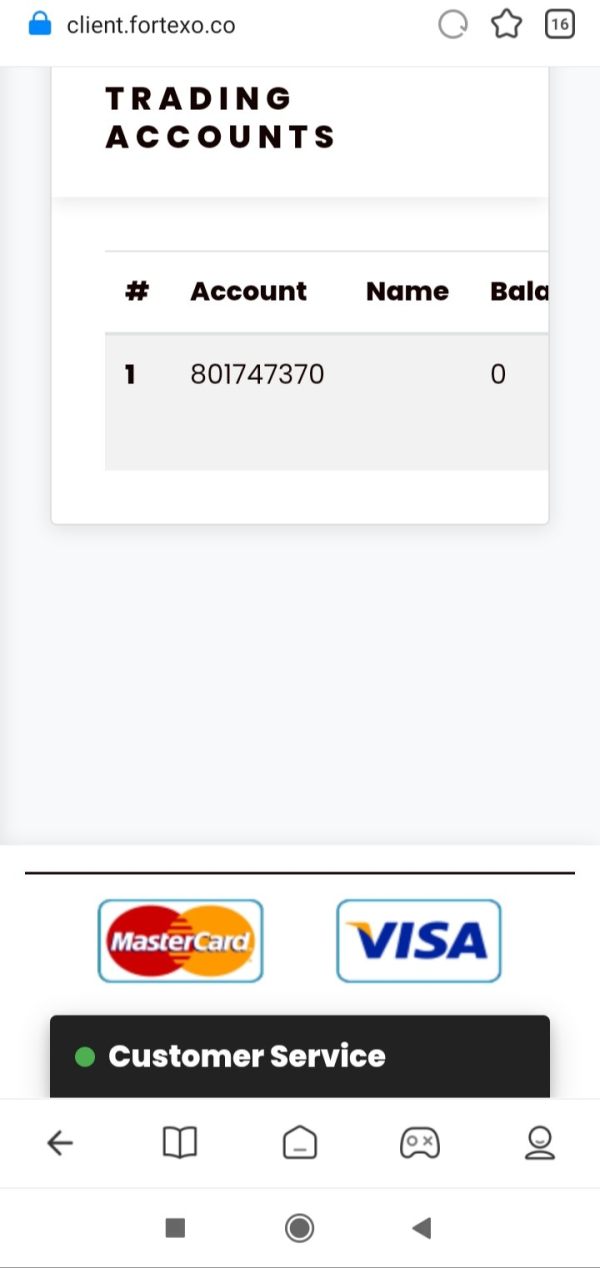Reload the page with the refresh icon
Image resolution: width=600 pixels, height=1268 pixels.
(x=453, y=24)
